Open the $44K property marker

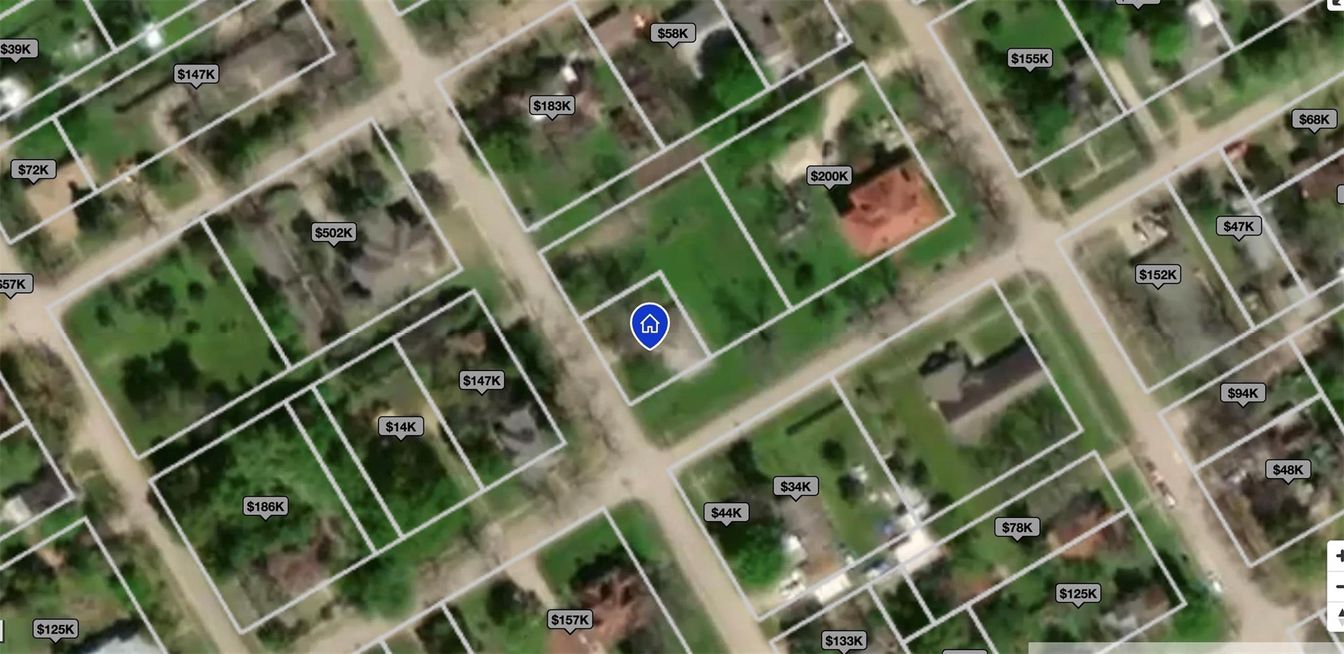tap(725, 513)
